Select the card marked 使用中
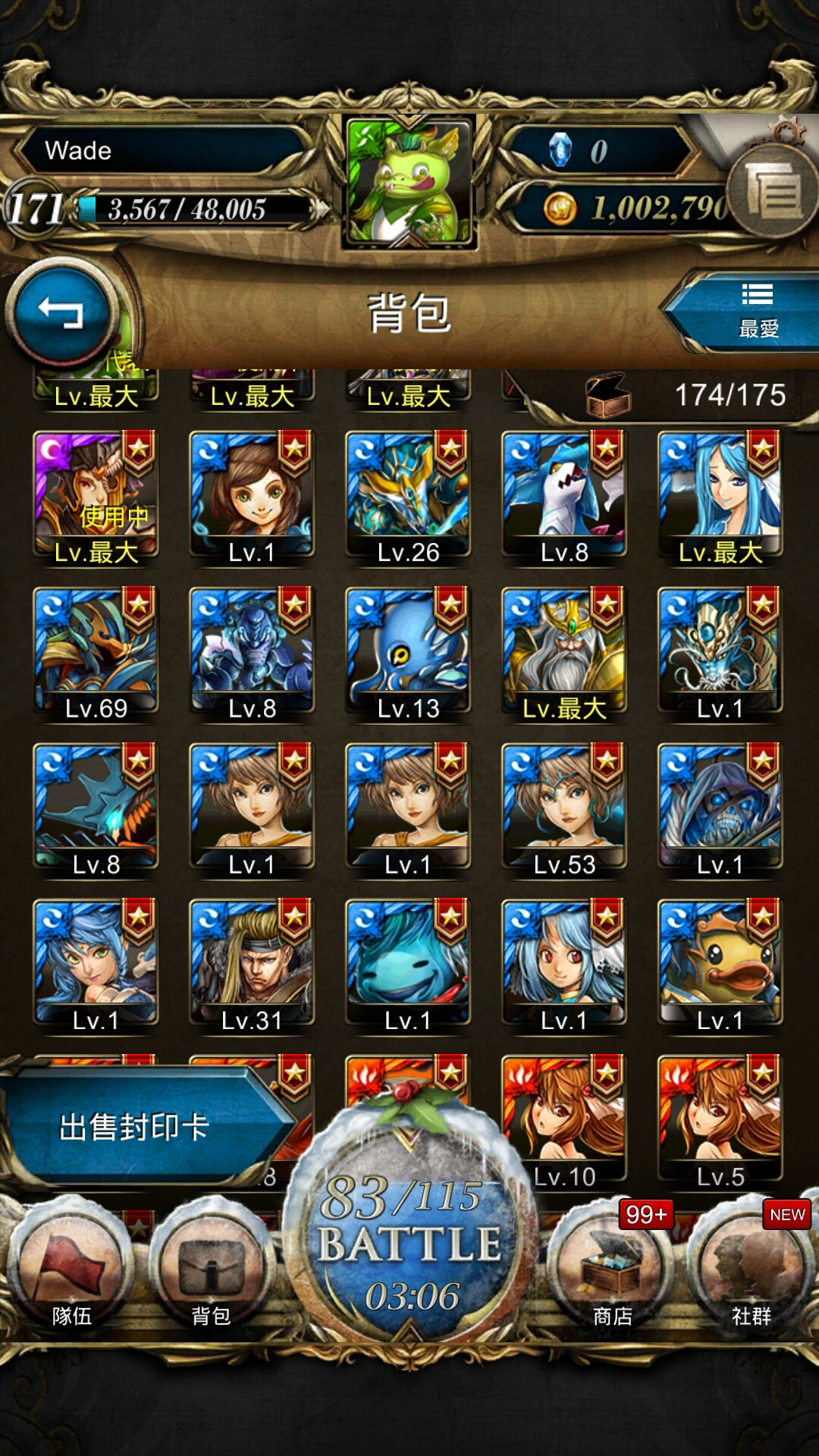Viewport: 819px width, 1456px height. coord(96,498)
